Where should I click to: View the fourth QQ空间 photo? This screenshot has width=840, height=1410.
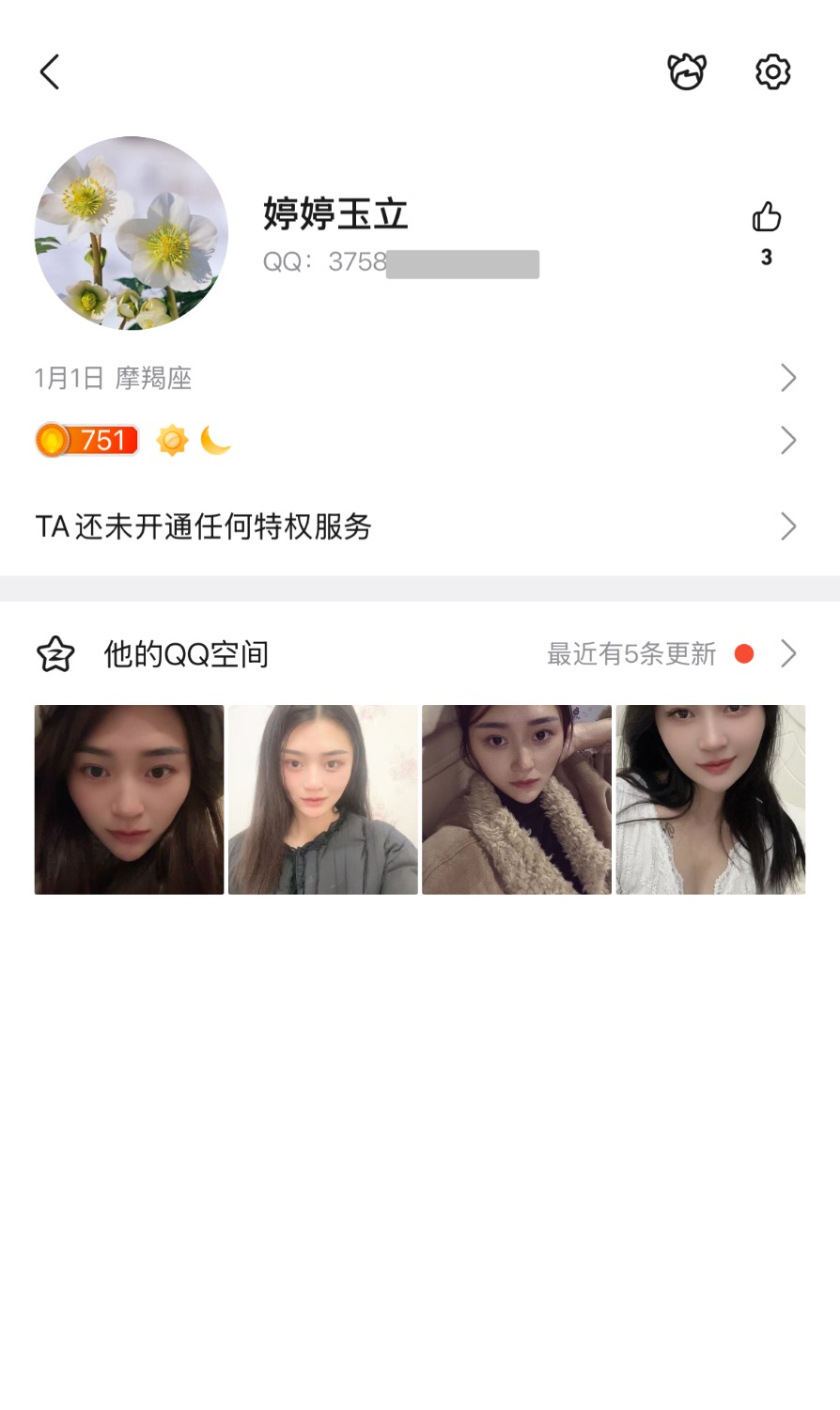[710, 799]
